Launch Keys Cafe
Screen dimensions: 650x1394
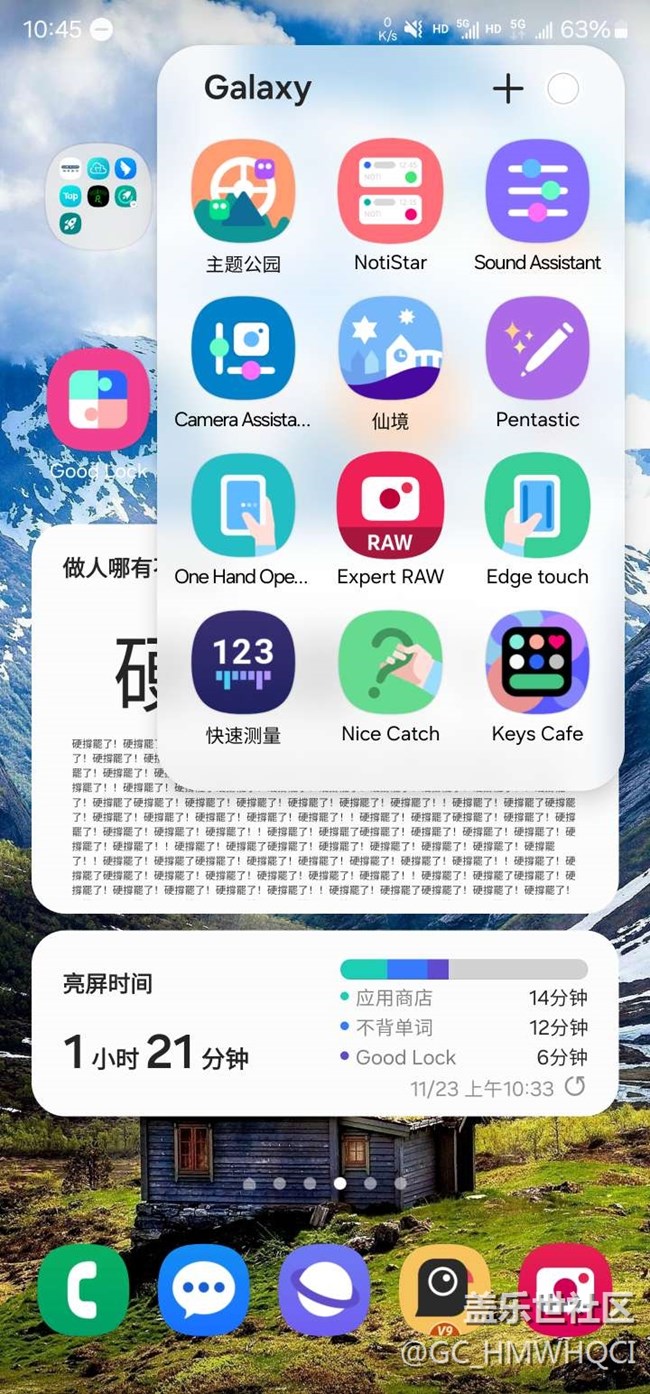(537, 662)
